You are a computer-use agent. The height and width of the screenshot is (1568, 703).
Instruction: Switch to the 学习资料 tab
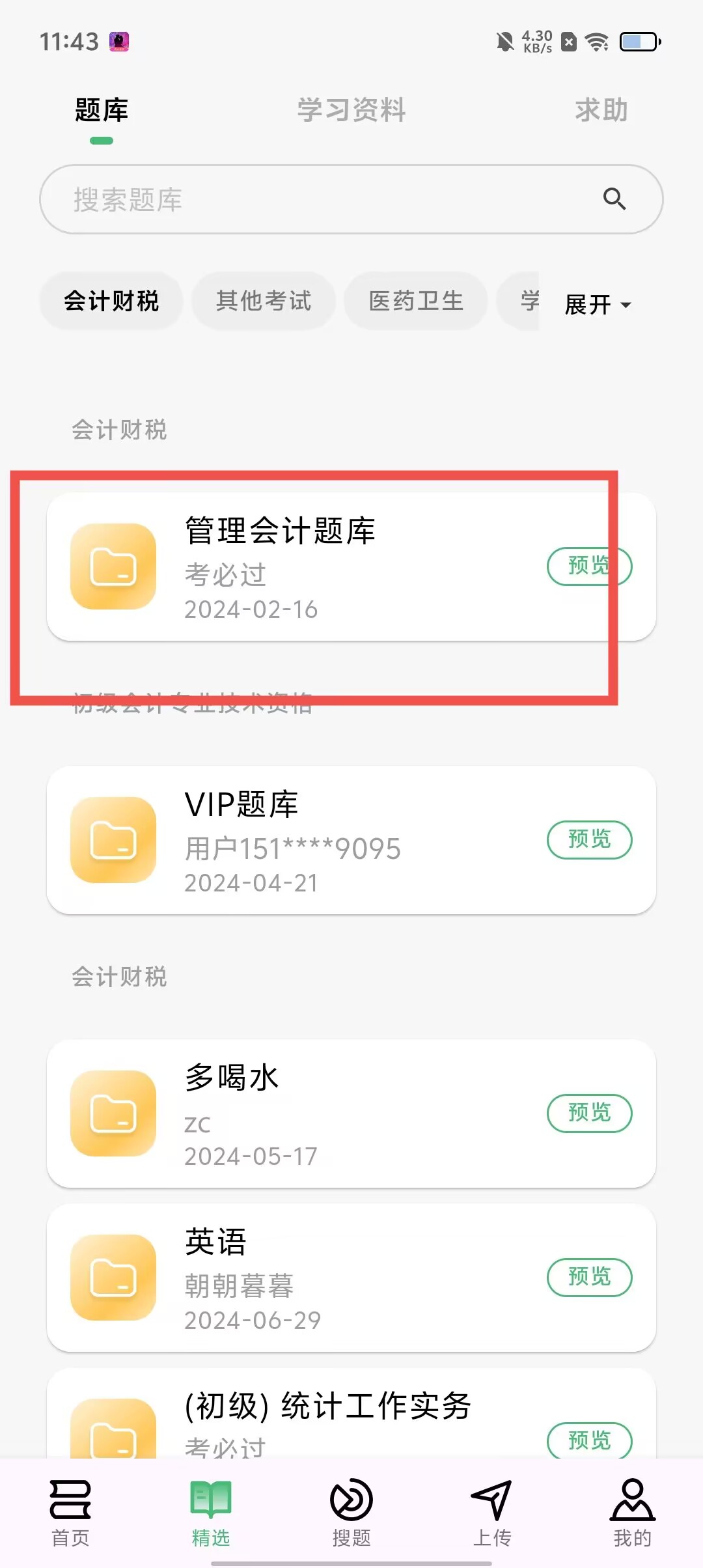(x=351, y=110)
